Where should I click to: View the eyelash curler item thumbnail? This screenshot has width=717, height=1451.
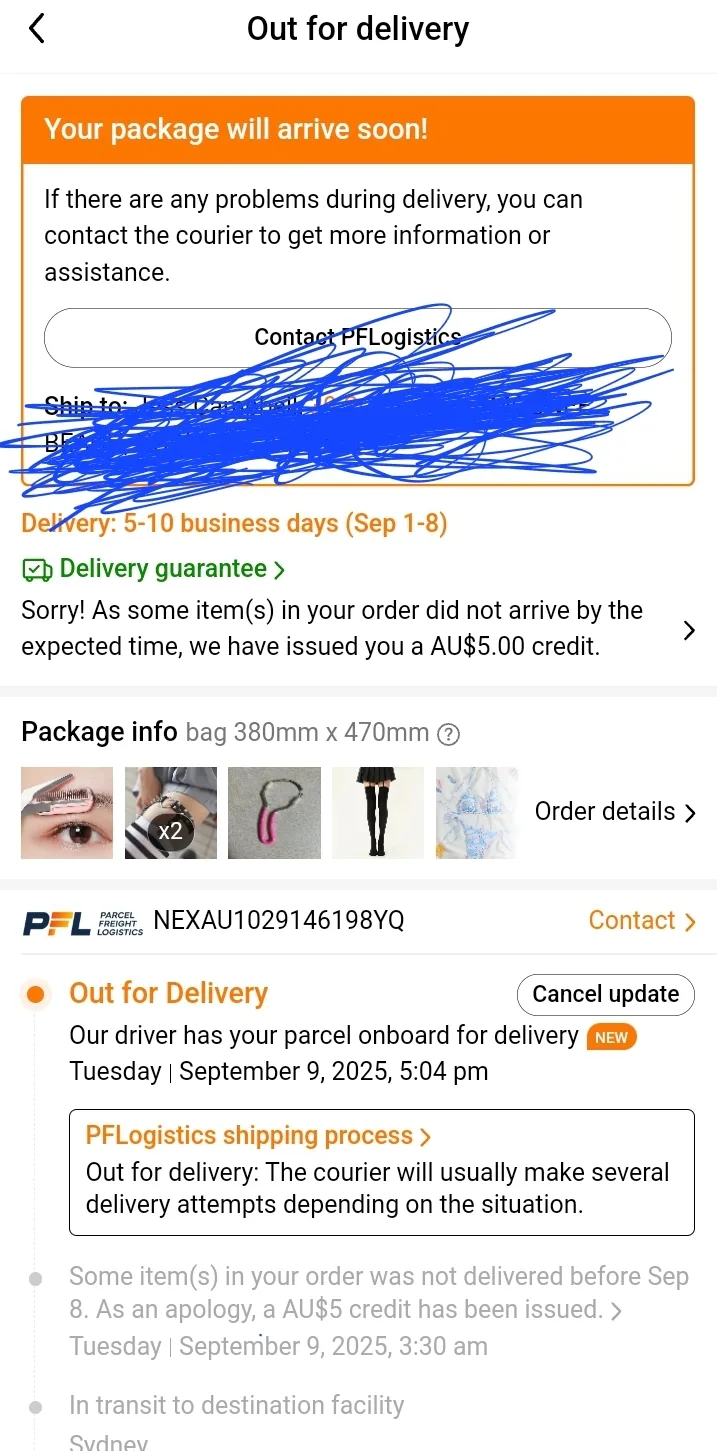click(67, 812)
